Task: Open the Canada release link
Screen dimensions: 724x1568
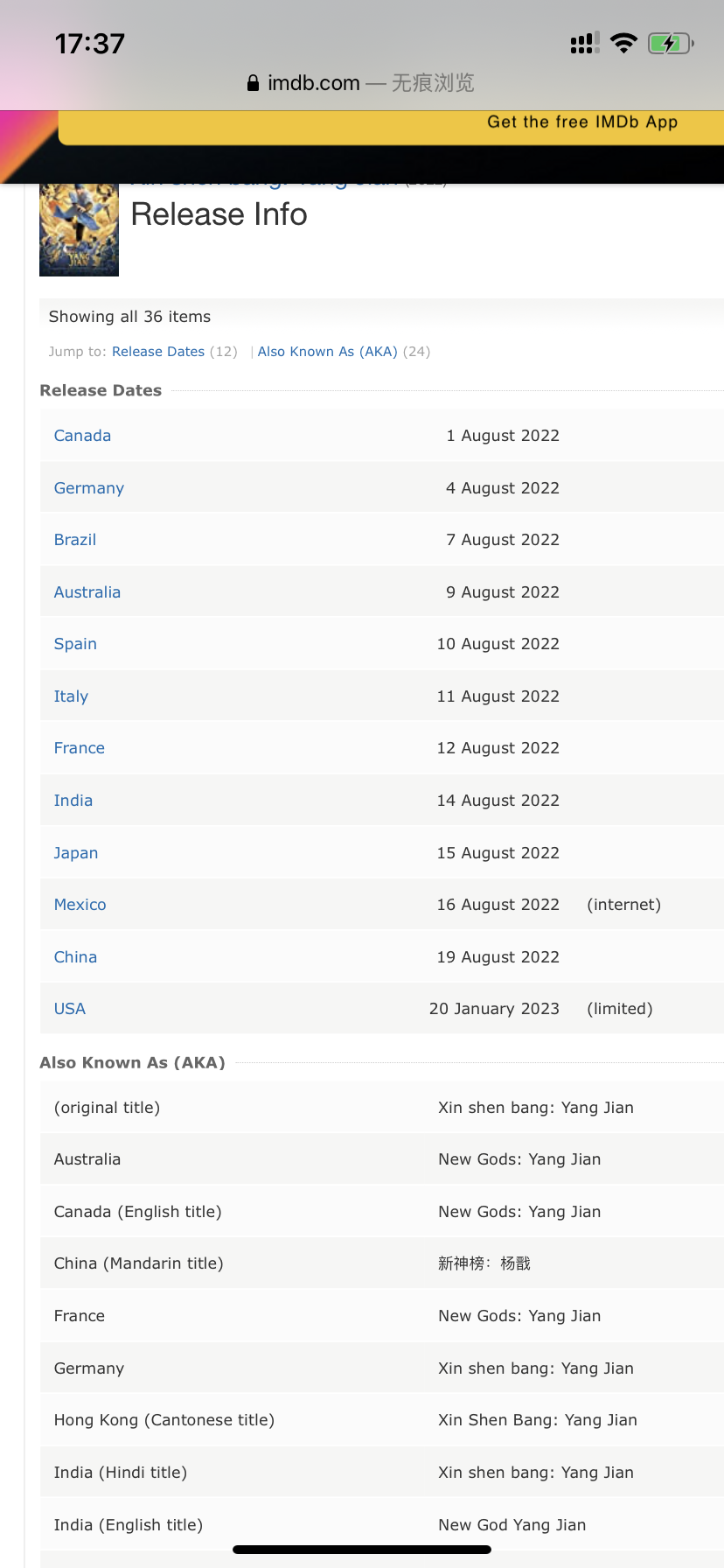Action: coord(82,436)
